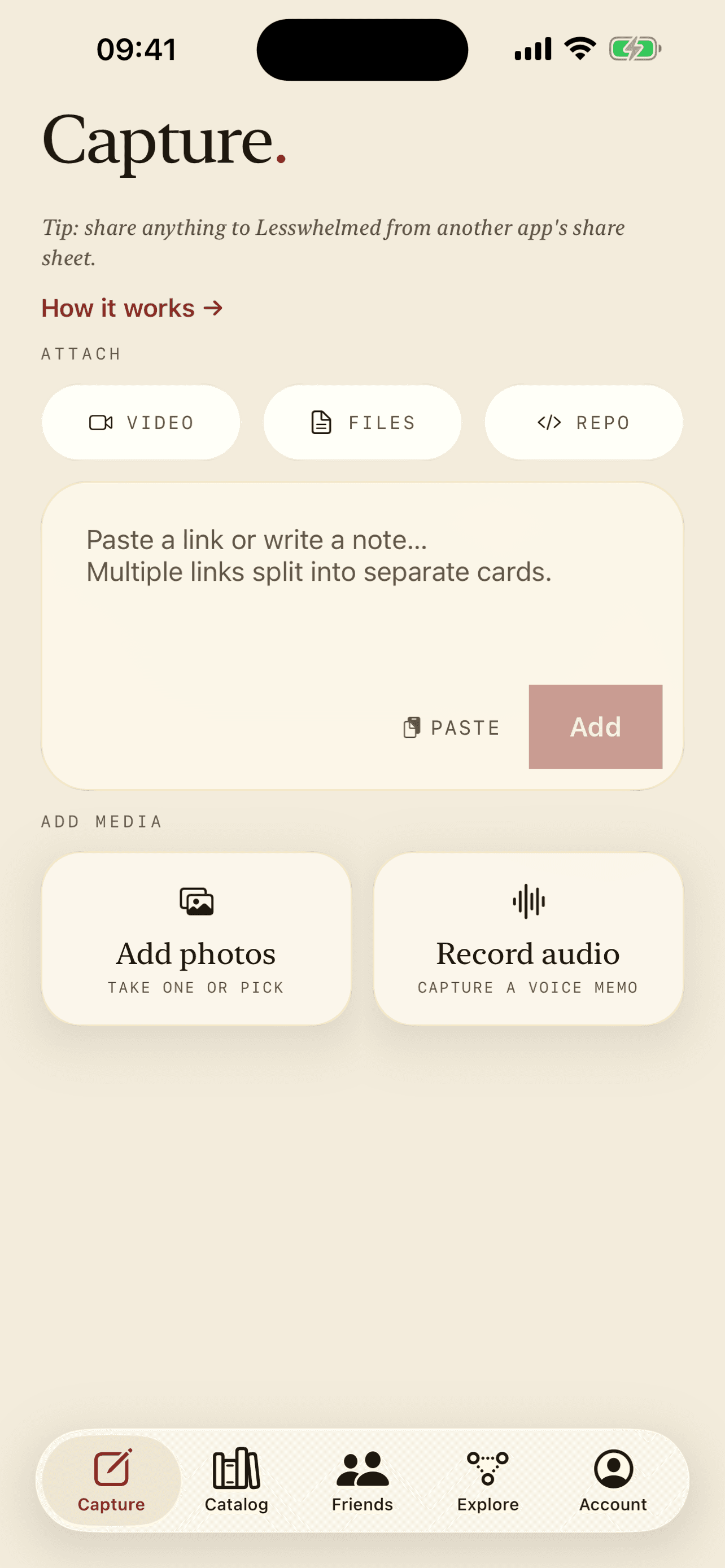This screenshot has width=725, height=1568.
Task: Open the Add photos card
Action: point(196,939)
